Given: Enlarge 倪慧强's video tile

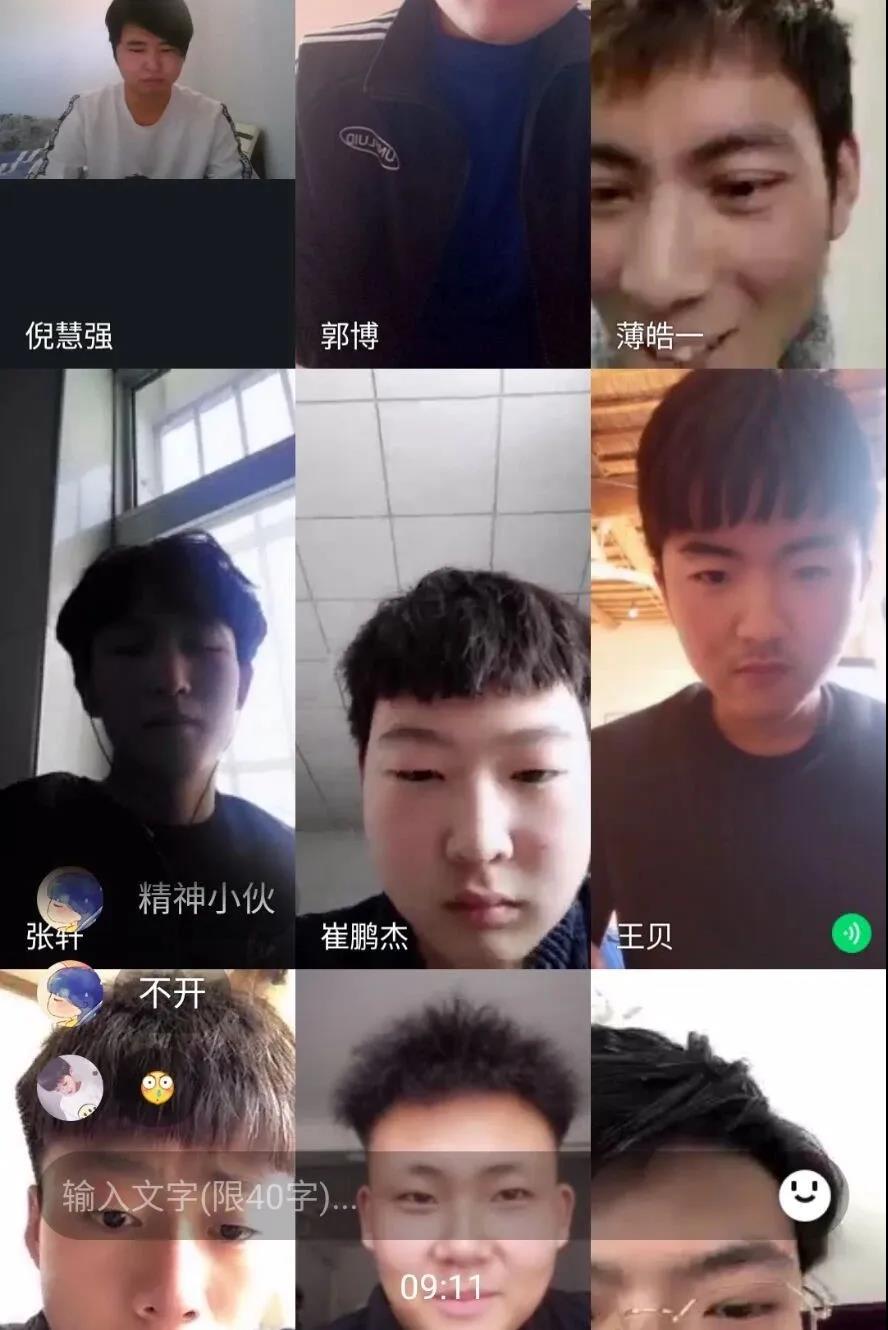Looking at the screenshot, I should pos(147,185).
